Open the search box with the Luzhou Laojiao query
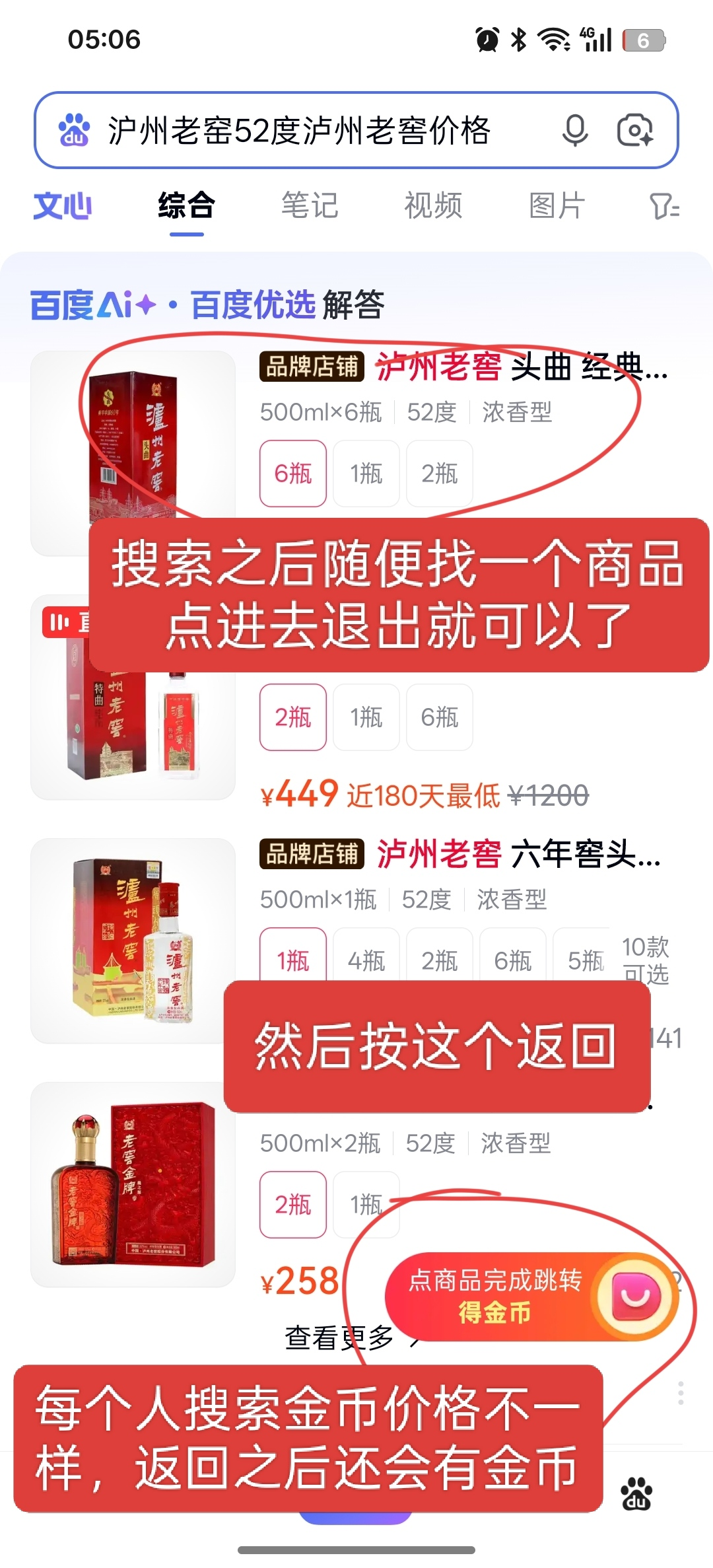Viewport: 713px width, 1568px height. (297, 130)
